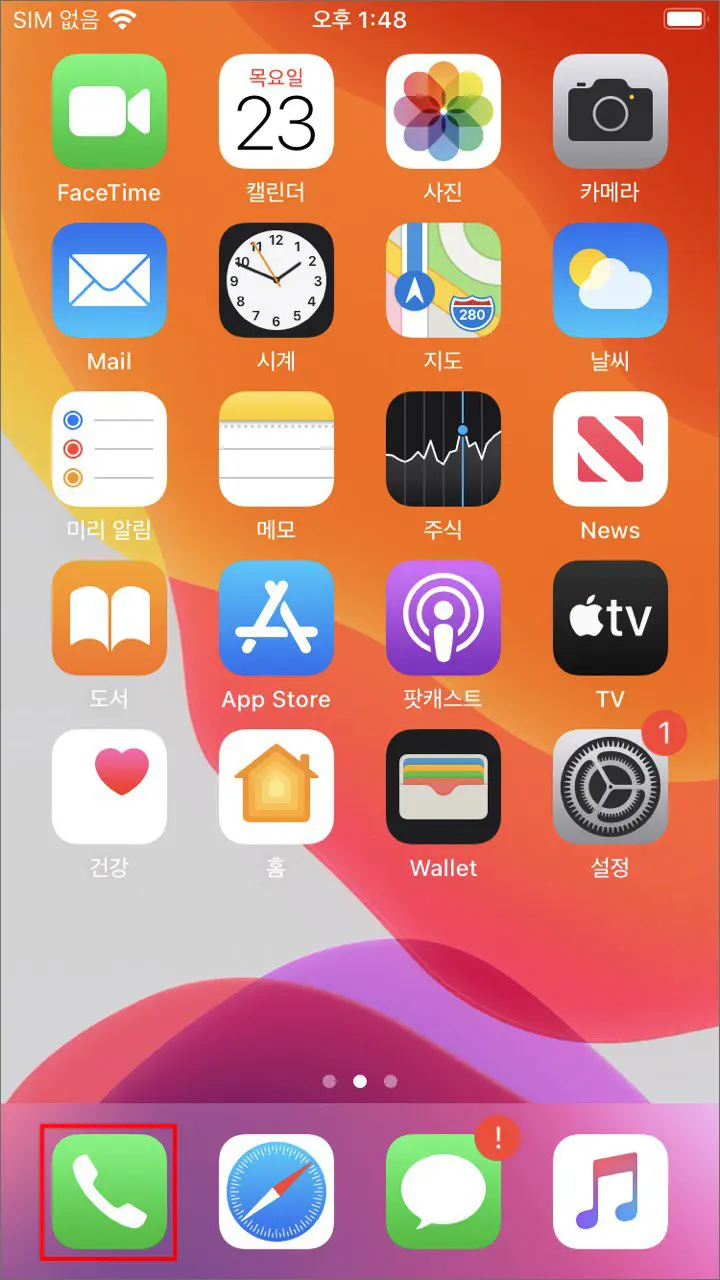Screen dimensions: 720x1280
Task: Tap the phone app in the dock
Action: (x=109, y=1191)
